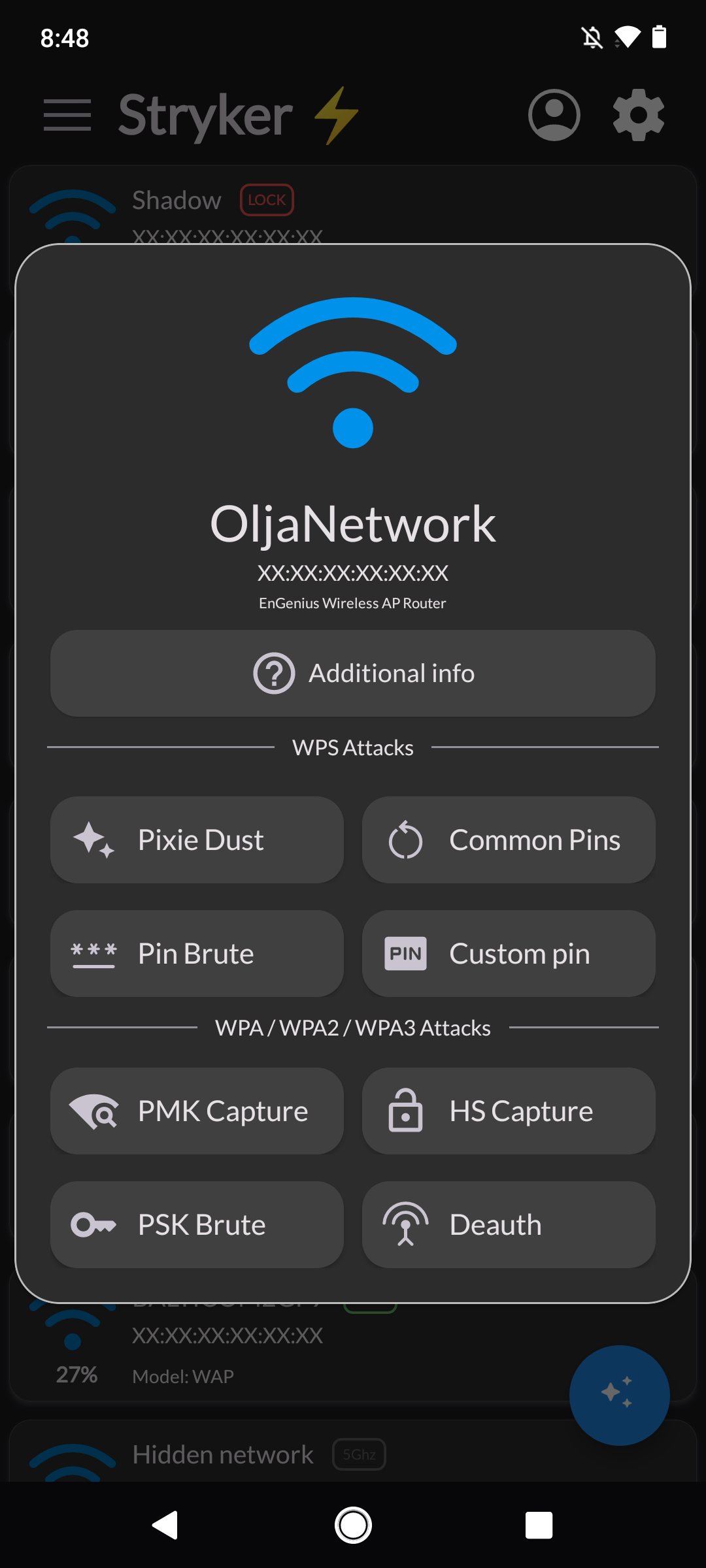
Task: Begin HS Capture
Action: [x=509, y=1111]
